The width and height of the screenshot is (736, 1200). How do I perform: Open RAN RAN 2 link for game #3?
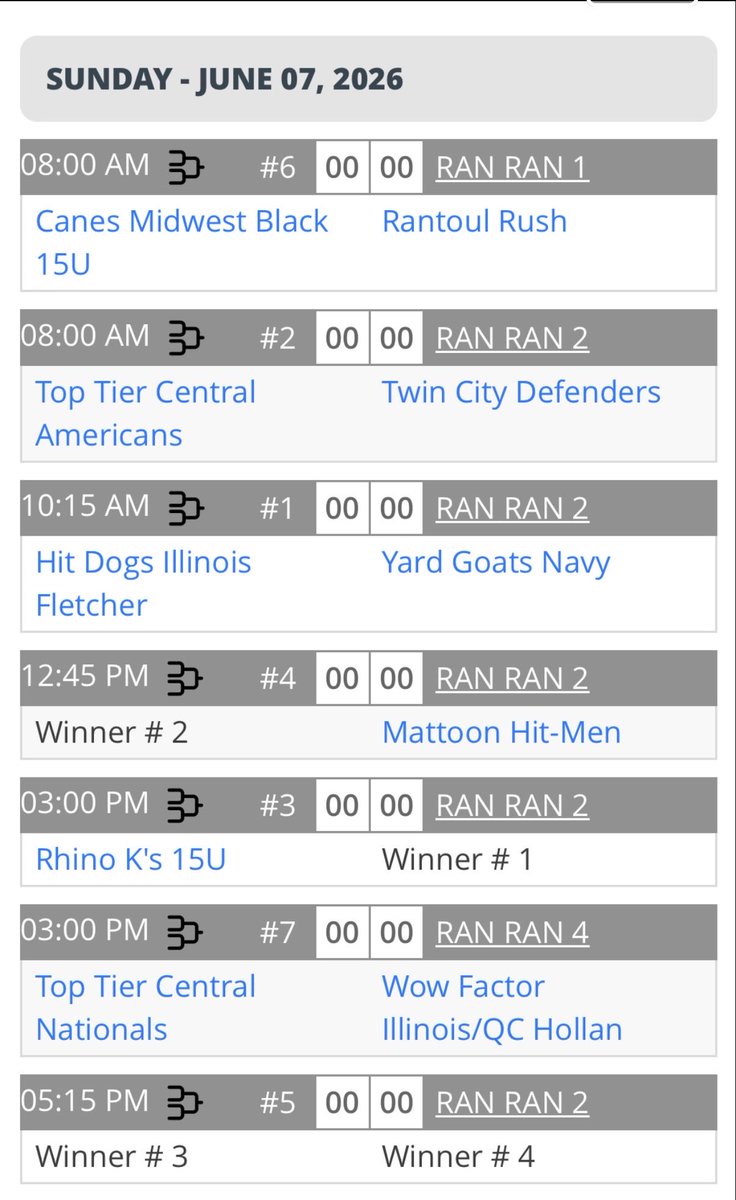[x=512, y=805]
